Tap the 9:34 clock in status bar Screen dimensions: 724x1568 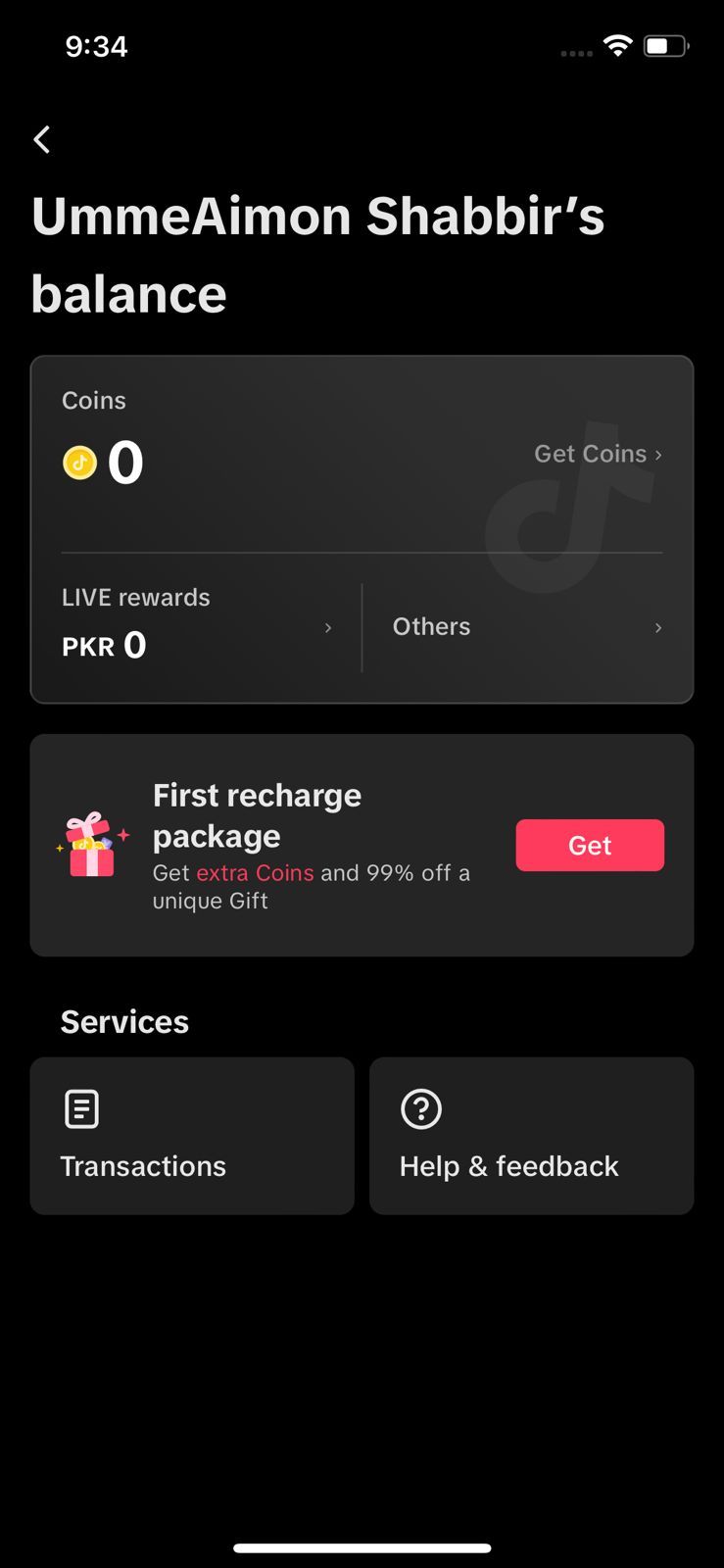click(x=96, y=45)
